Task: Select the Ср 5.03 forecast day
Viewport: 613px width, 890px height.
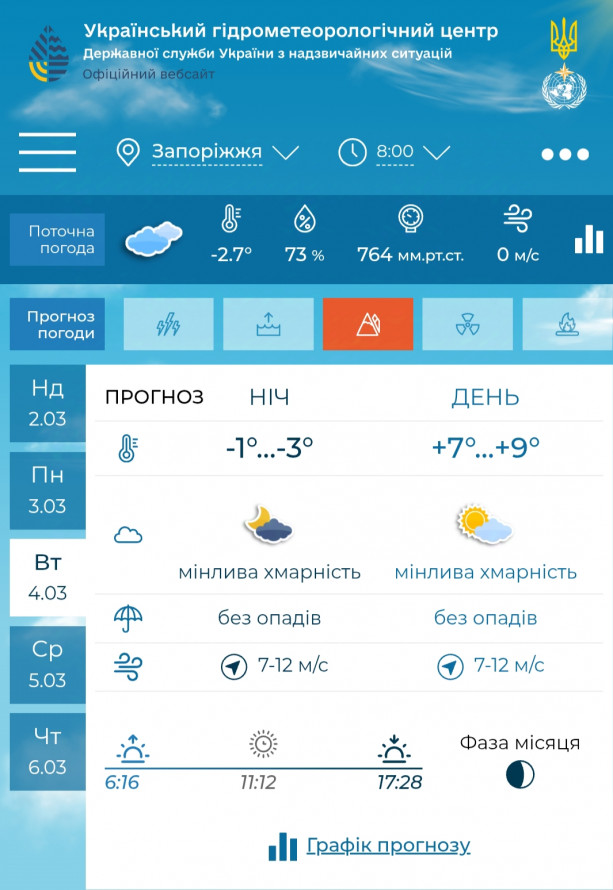Action: coord(47,664)
